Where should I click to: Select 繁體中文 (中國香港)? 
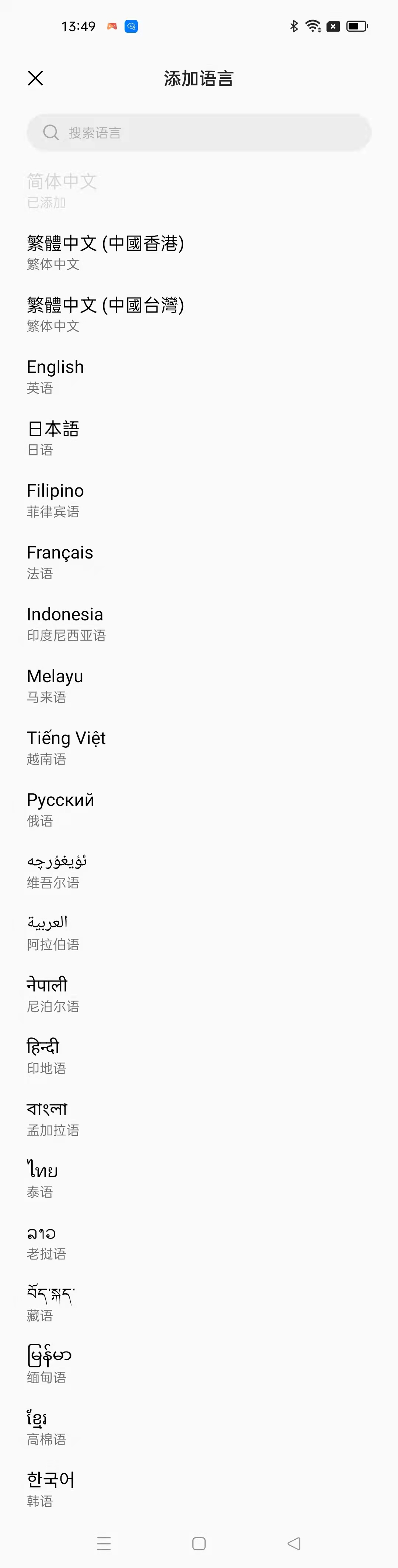(x=105, y=252)
